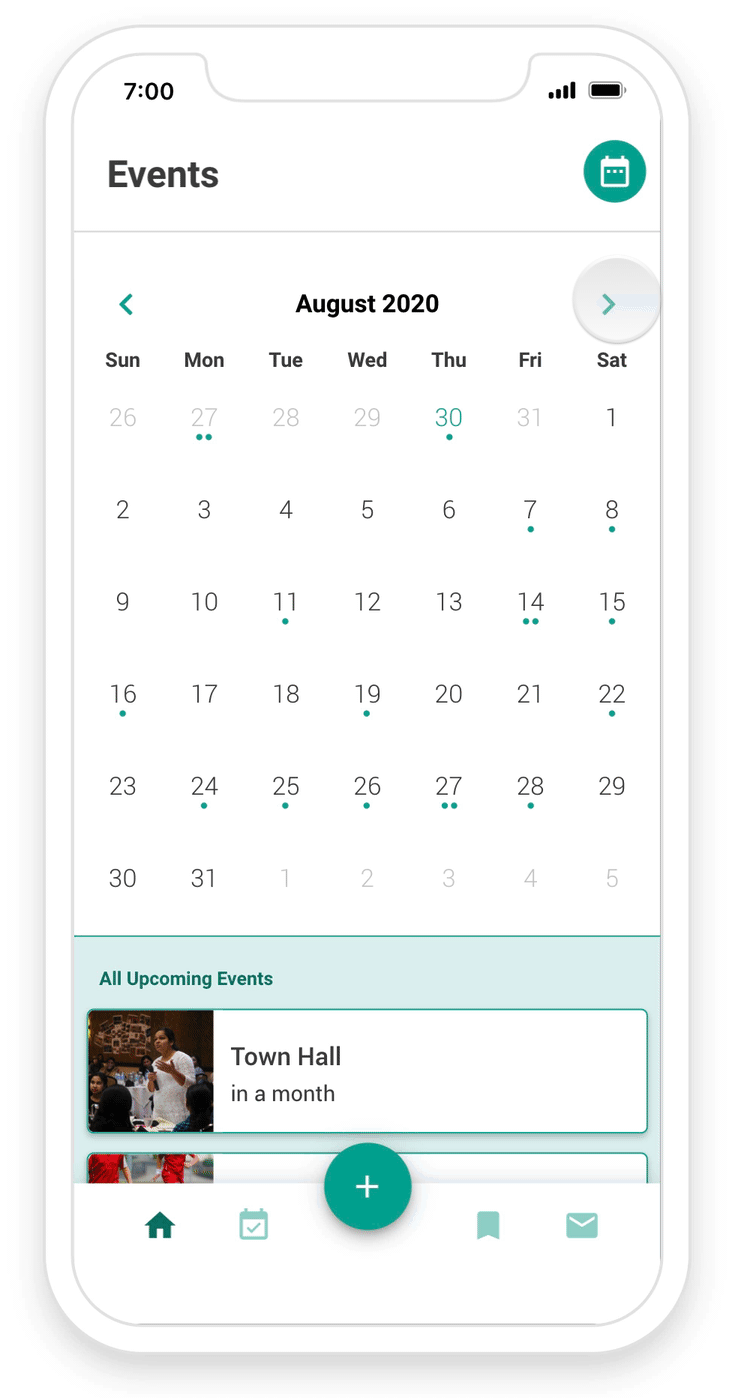This screenshot has height=1398, width=738.
Task: Switch to the Home tab
Action: 160,1225
